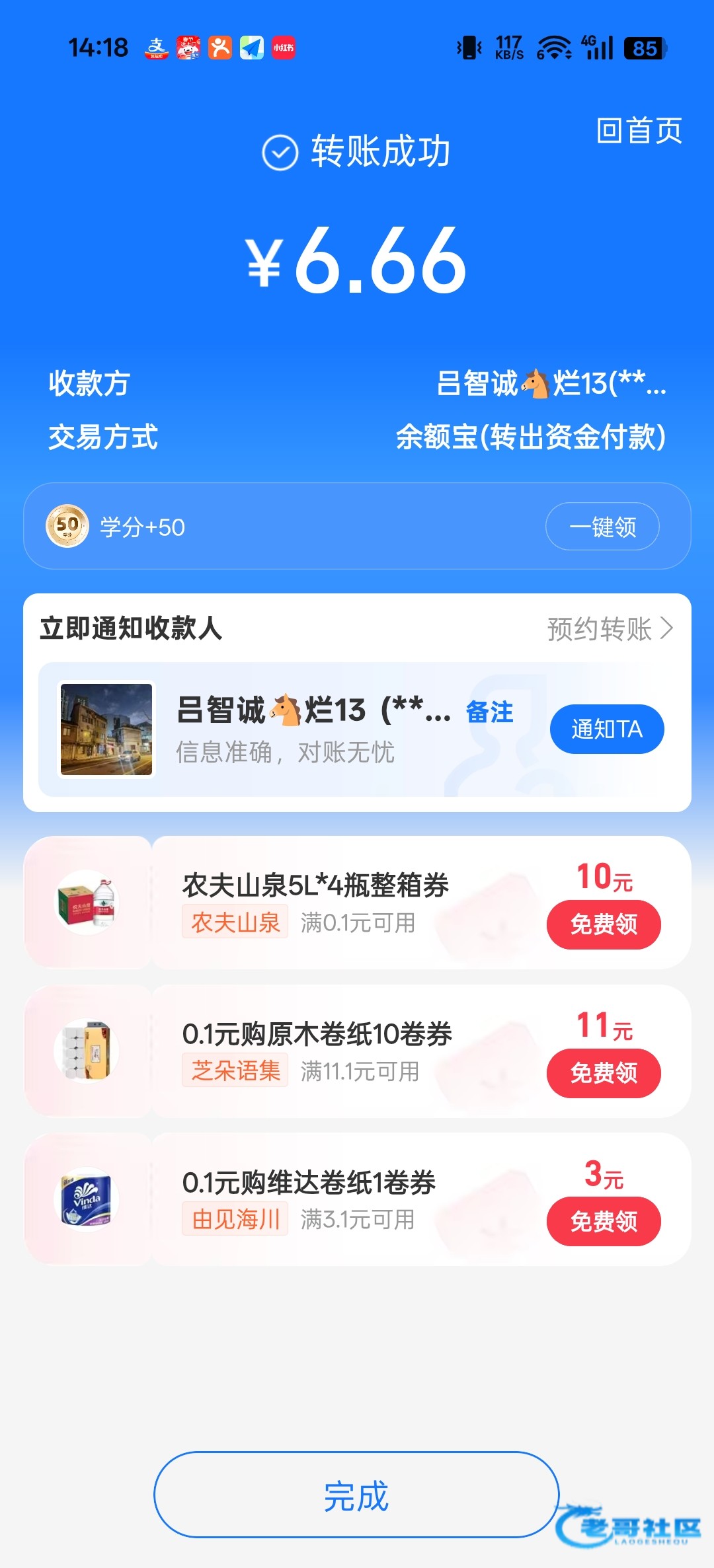Claim the 由见海川 3元 coupon
The image size is (714, 1568).
(603, 1222)
